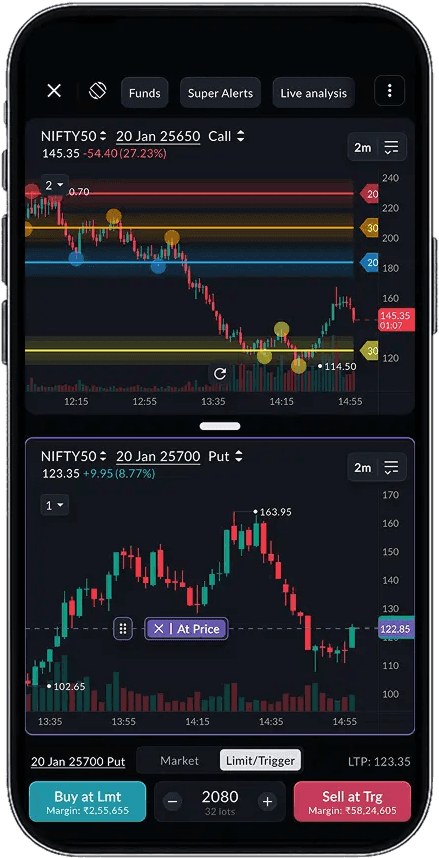
Task: Change the 2m interval on Call chart
Action: [x=362, y=147]
